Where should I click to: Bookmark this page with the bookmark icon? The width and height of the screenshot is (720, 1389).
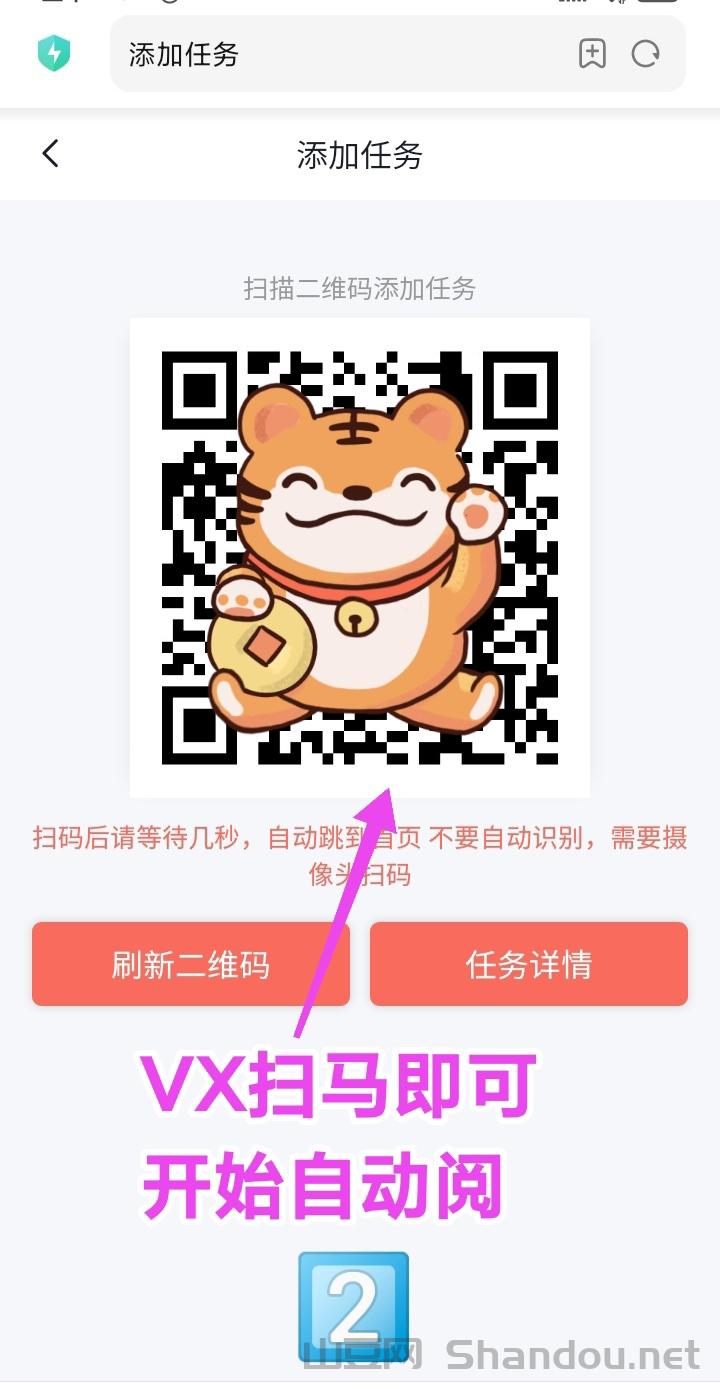coord(592,54)
